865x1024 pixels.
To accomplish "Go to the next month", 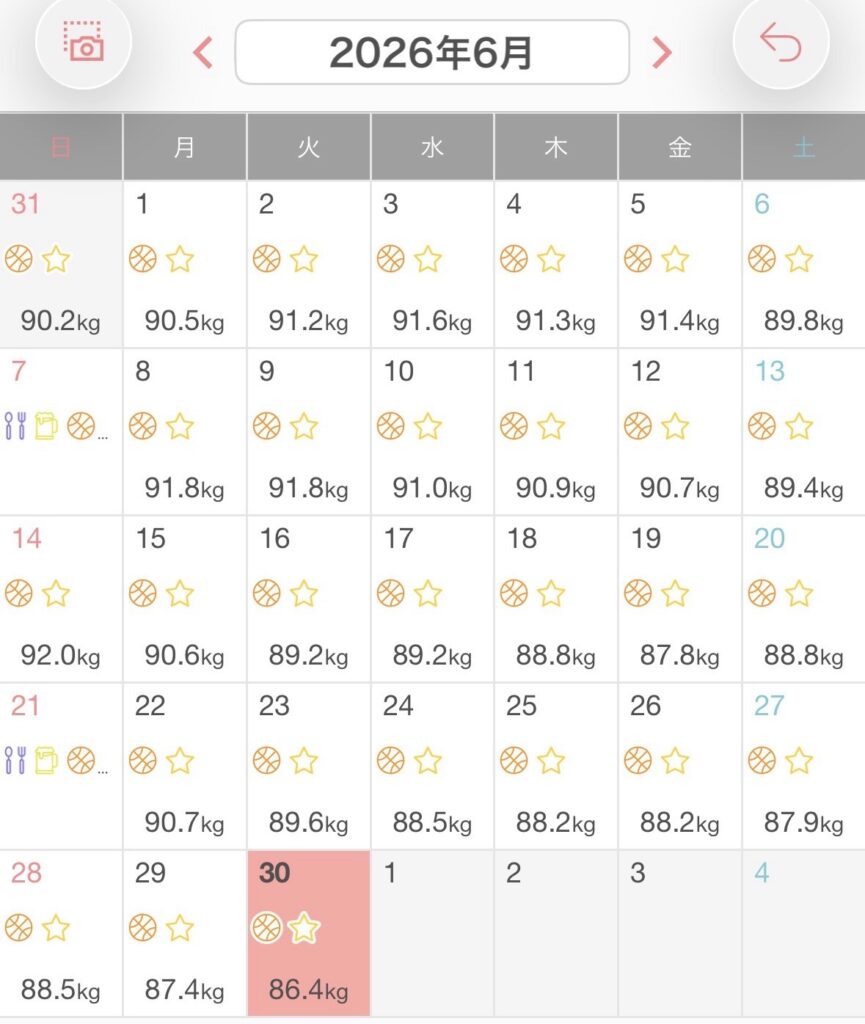I will click(x=662, y=53).
